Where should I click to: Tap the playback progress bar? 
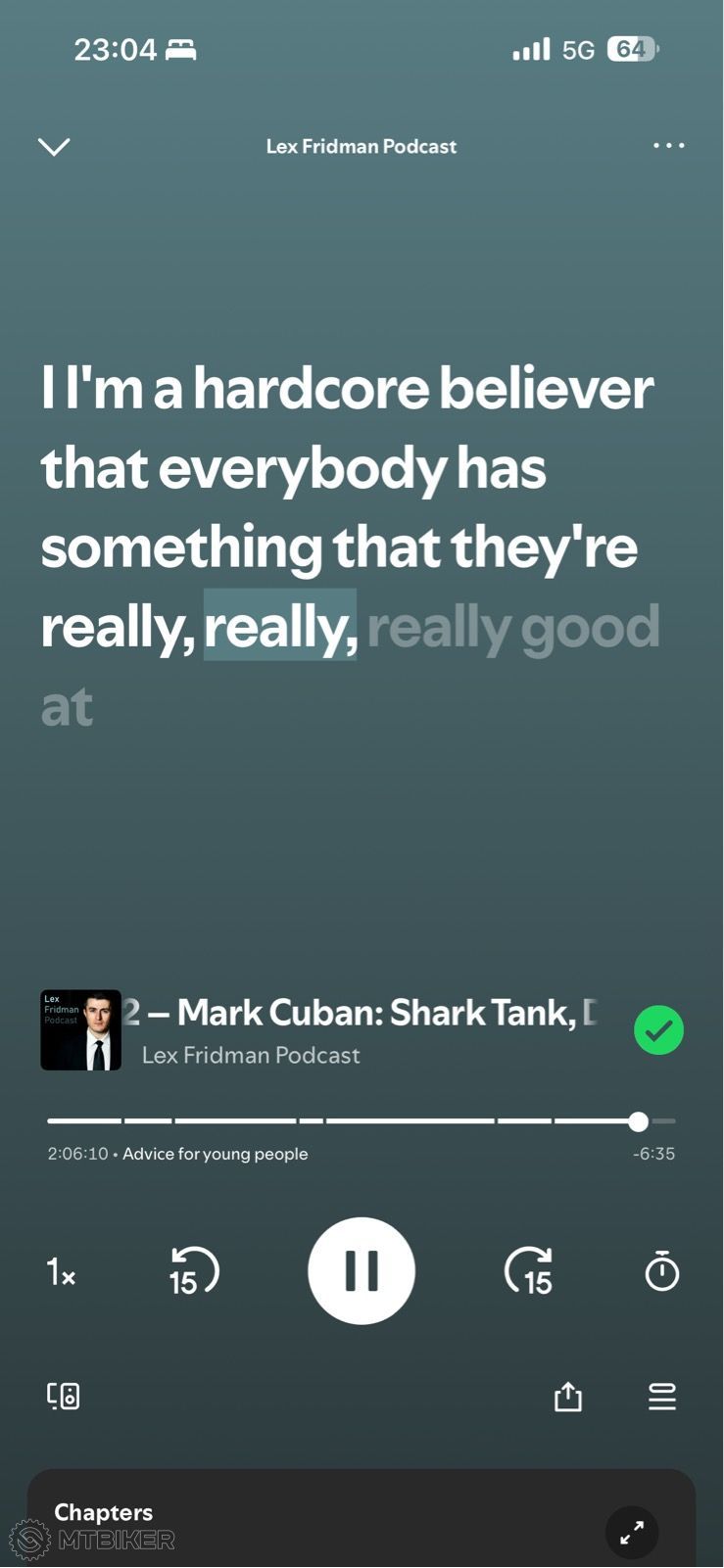point(362,1120)
